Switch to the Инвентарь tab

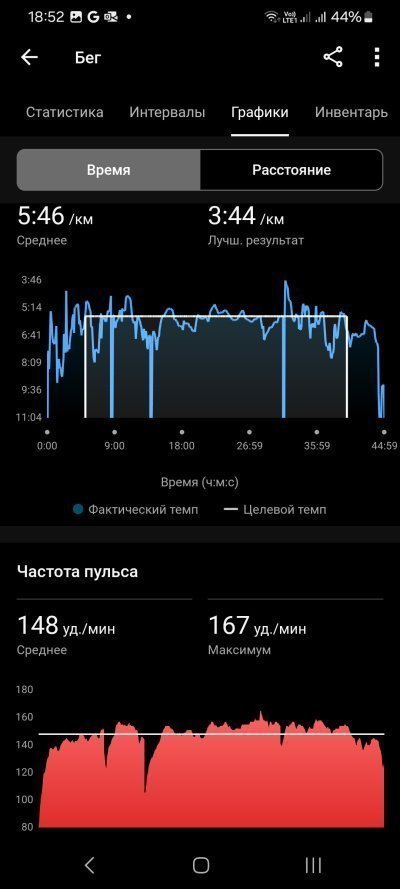pos(351,112)
